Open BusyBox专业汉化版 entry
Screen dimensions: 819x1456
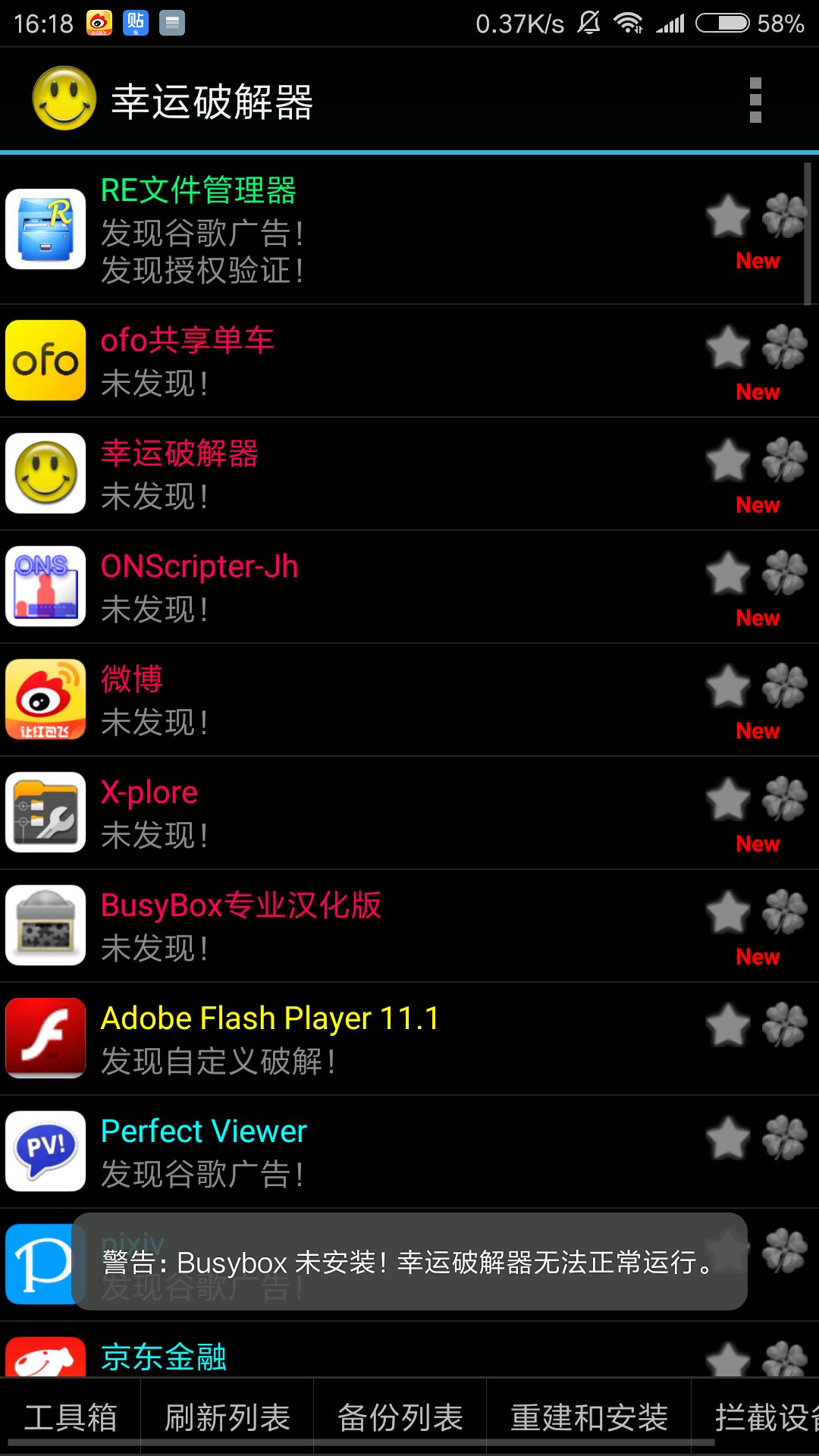click(x=409, y=926)
